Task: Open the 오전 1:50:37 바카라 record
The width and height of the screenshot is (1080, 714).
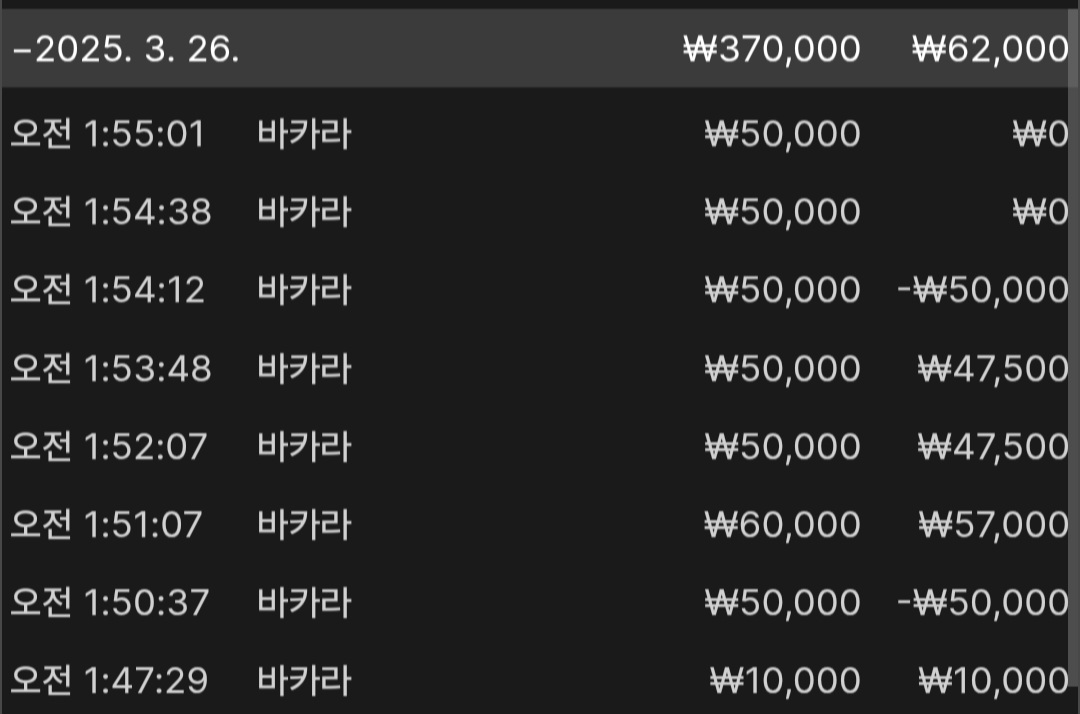Action: point(304,603)
